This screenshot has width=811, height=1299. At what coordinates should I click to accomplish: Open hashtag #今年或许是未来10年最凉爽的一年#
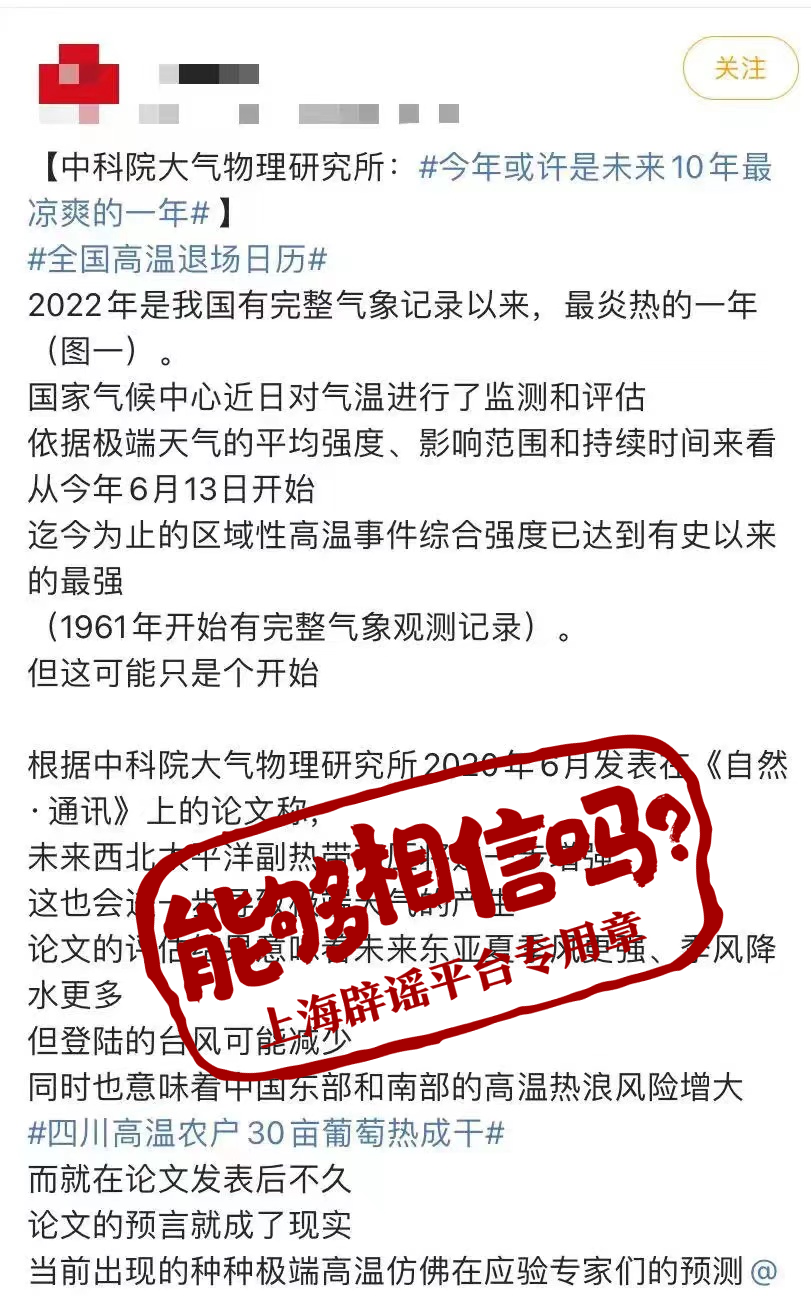tap(595, 167)
